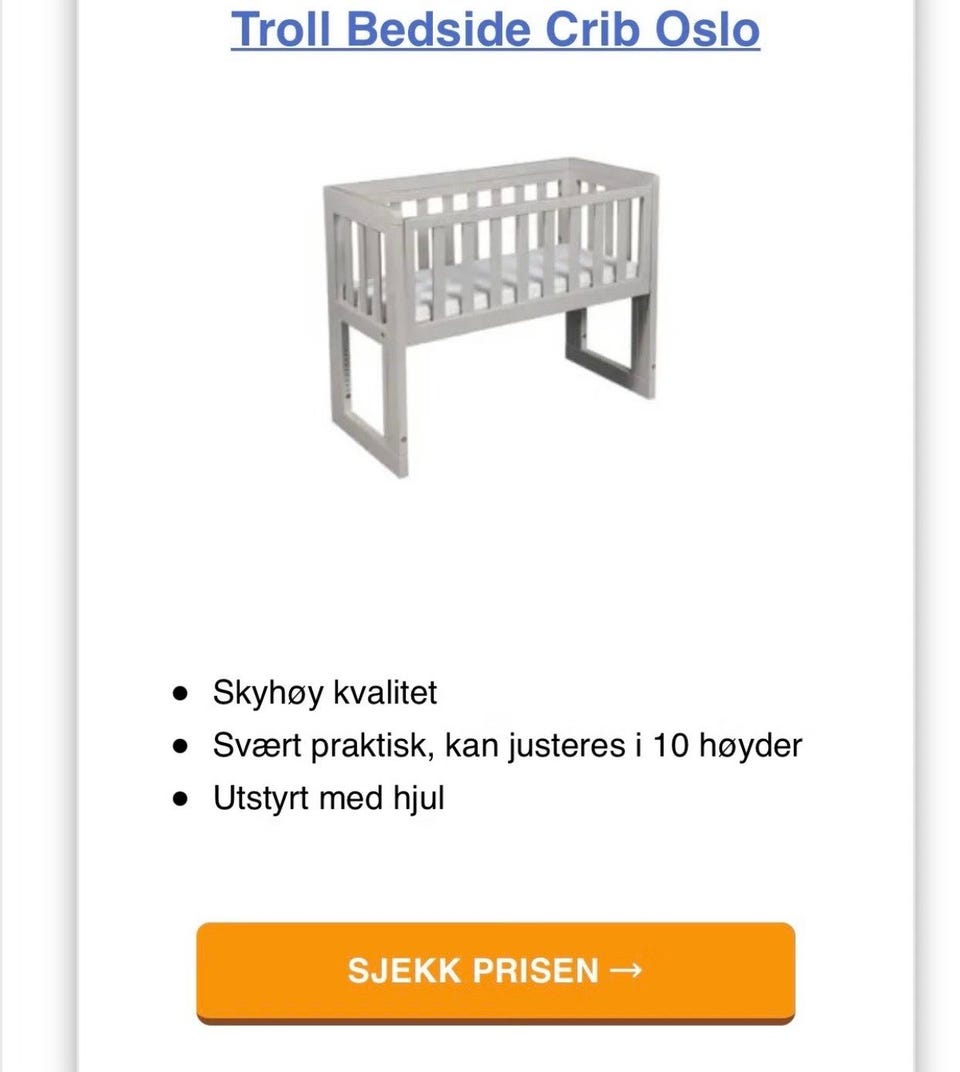Click the white space below the crib image
The width and height of the screenshot is (960, 1072).
[480, 570]
